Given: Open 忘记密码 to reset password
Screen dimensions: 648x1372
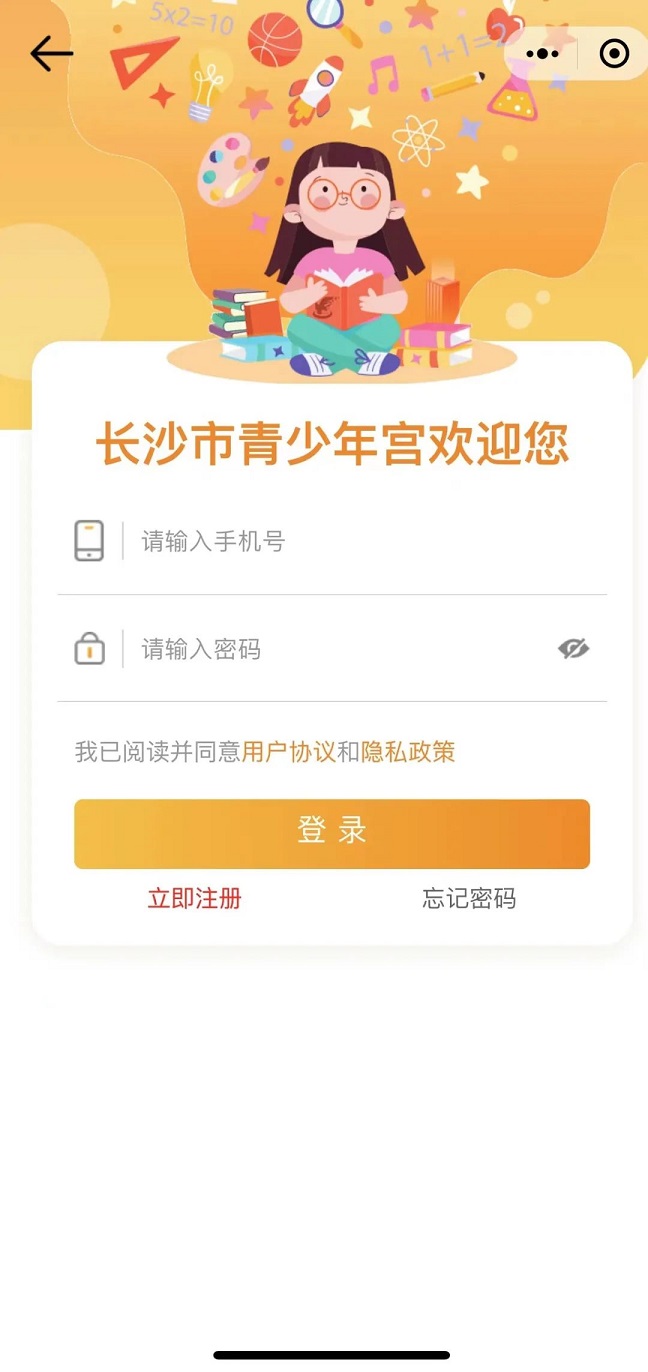Looking at the screenshot, I should [469, 898].
